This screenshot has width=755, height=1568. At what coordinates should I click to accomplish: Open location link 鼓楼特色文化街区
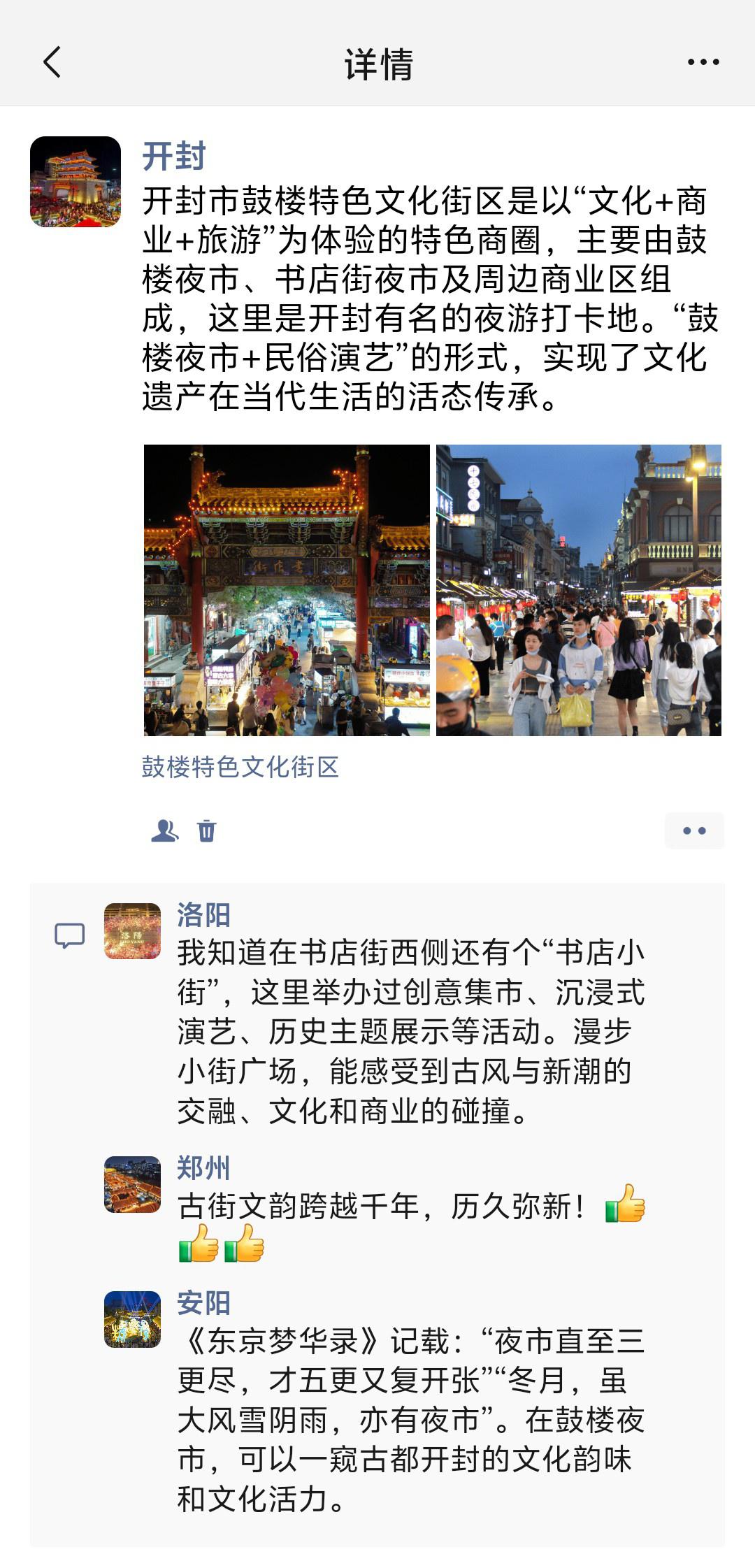click(240, 767)
